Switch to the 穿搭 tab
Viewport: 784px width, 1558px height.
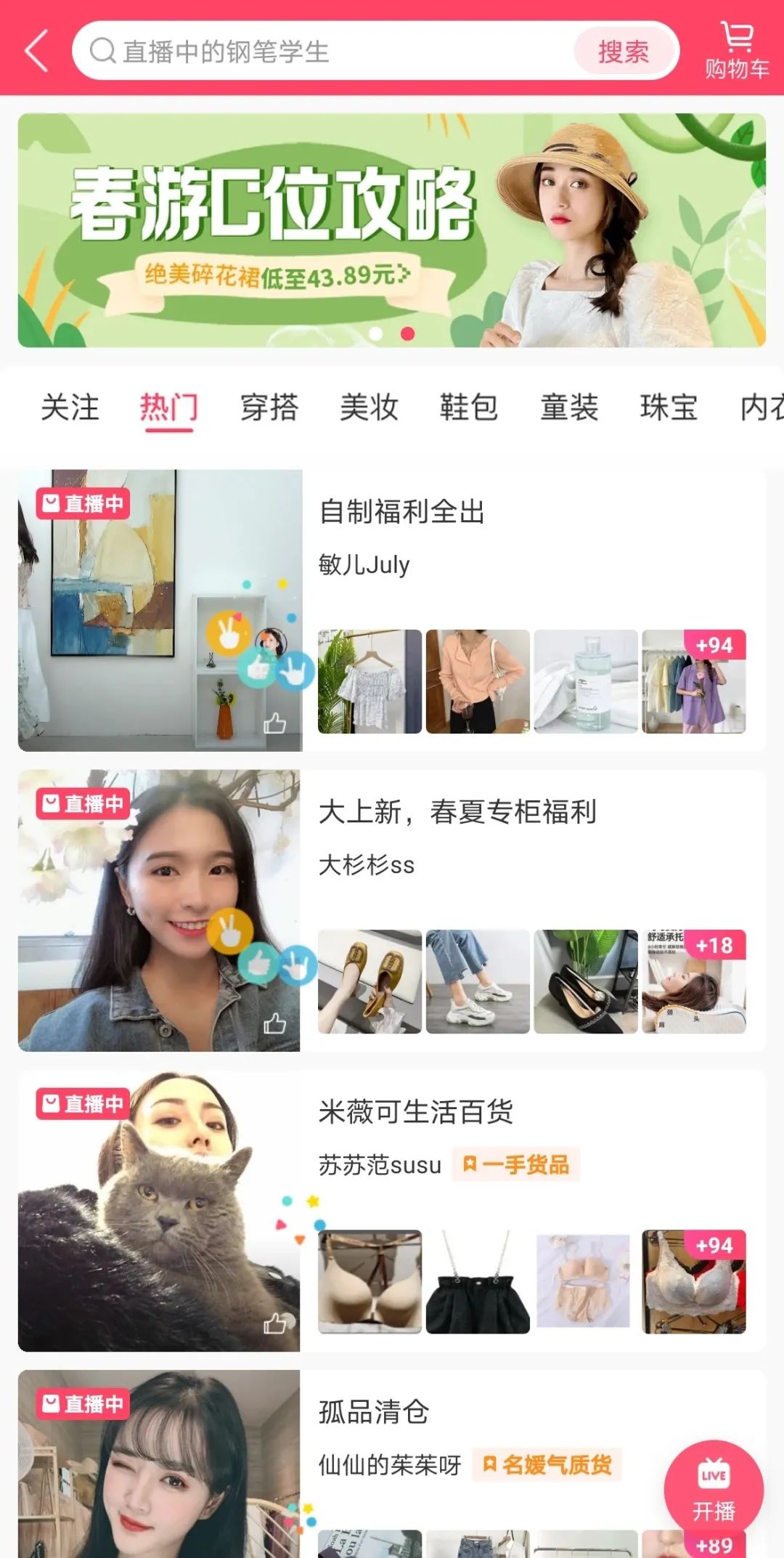(x=269, y=407)
